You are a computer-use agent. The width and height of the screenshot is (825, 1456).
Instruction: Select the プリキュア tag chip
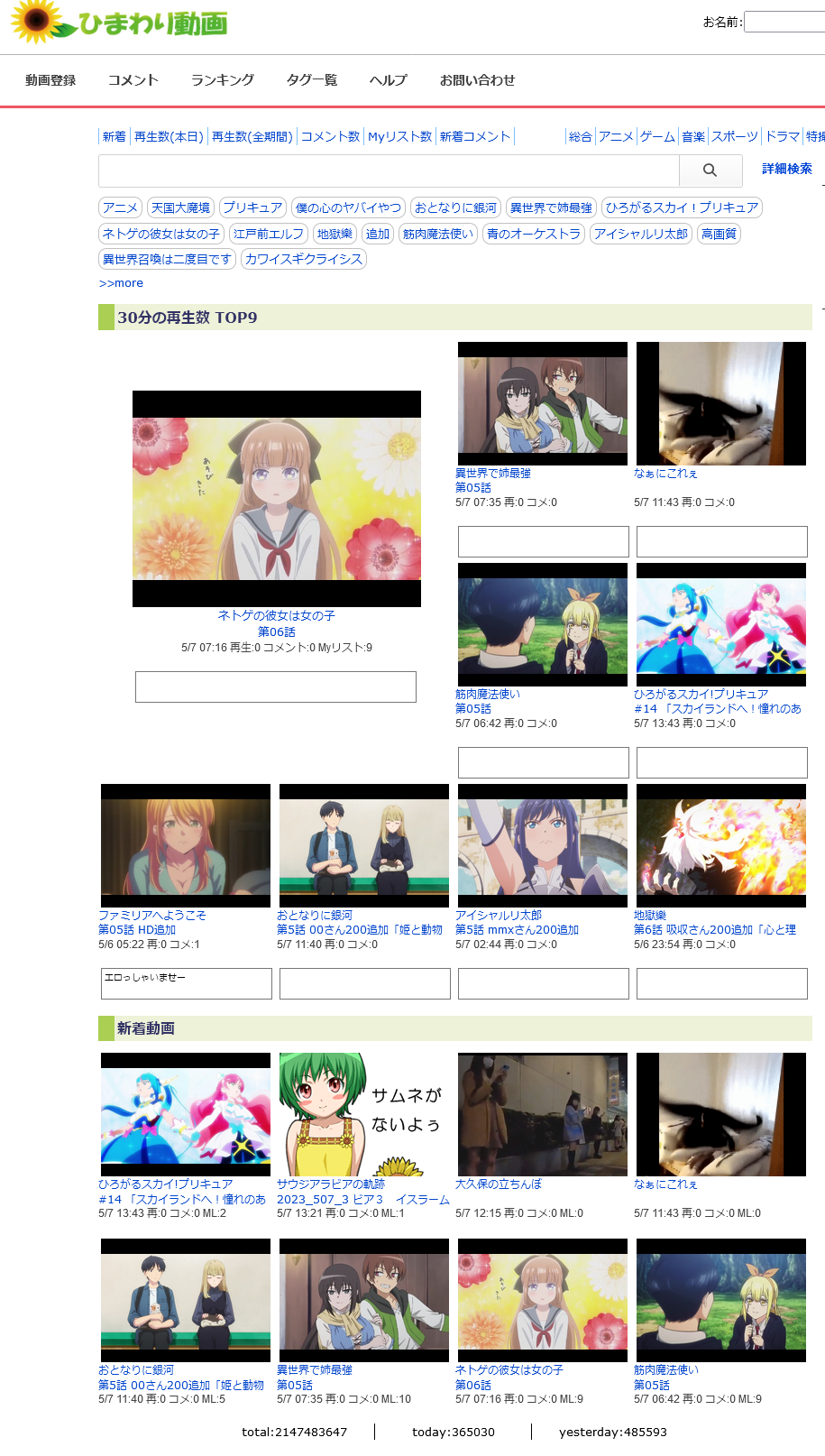pos(252,207)
